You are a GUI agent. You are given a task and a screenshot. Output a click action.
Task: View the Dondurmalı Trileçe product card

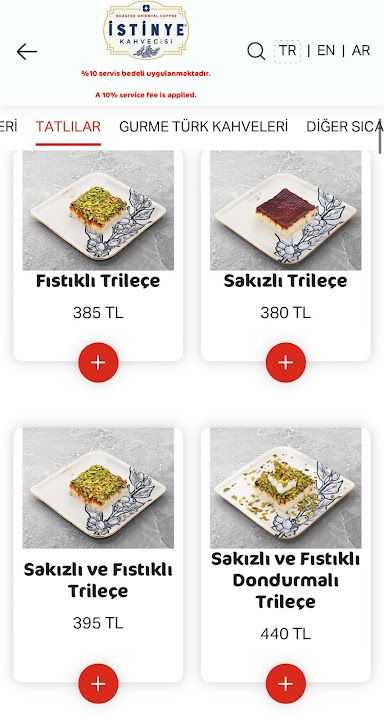pyautogui.click(x=286, y=555)
